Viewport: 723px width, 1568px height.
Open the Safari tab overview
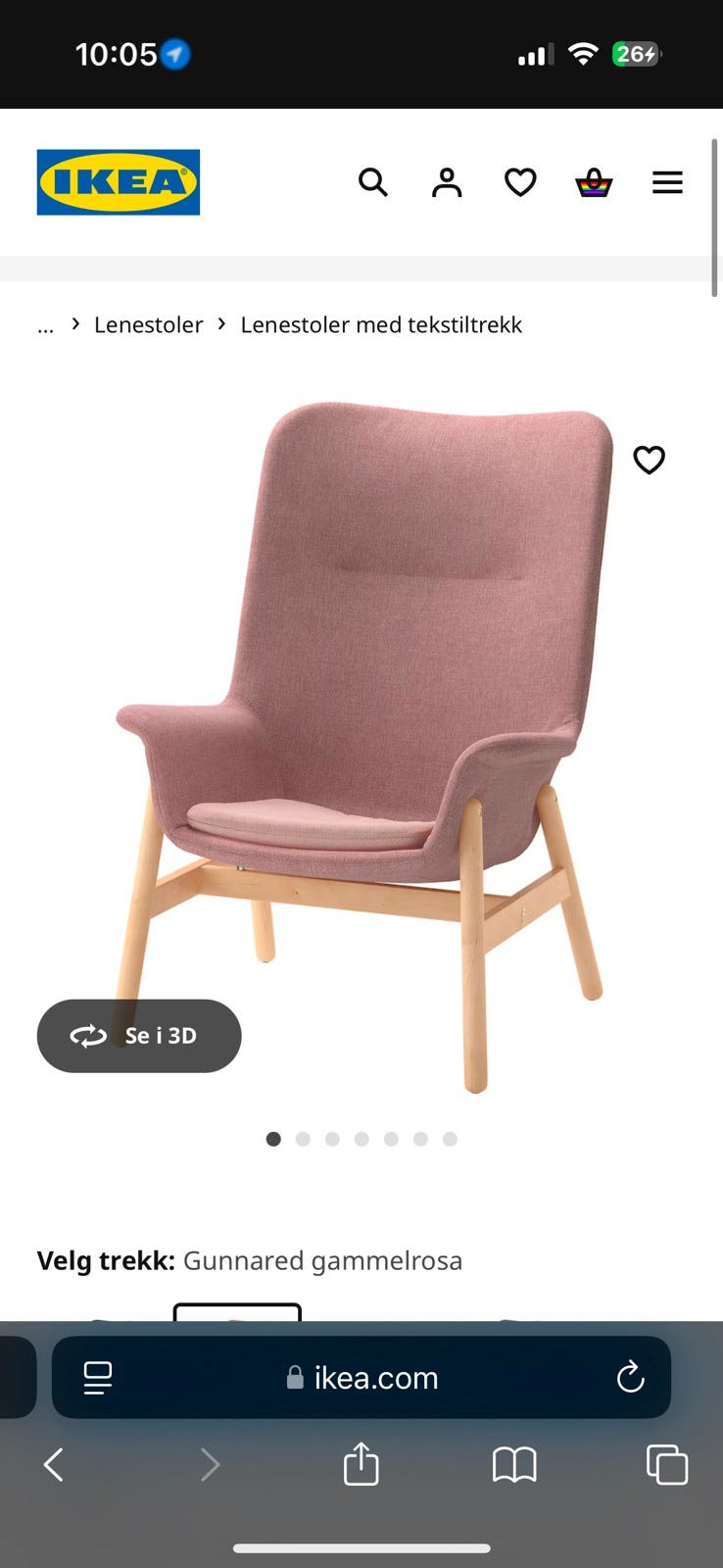click(x=668, y=1465)
